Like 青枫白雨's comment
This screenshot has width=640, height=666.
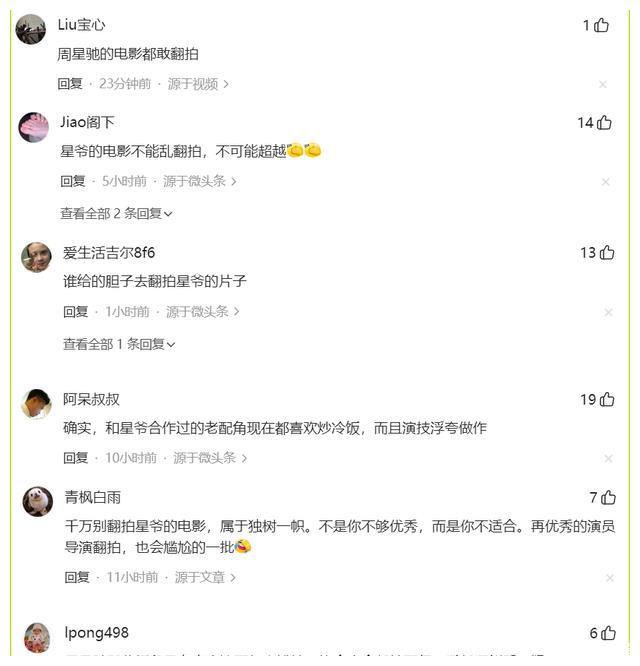point(608,497)
